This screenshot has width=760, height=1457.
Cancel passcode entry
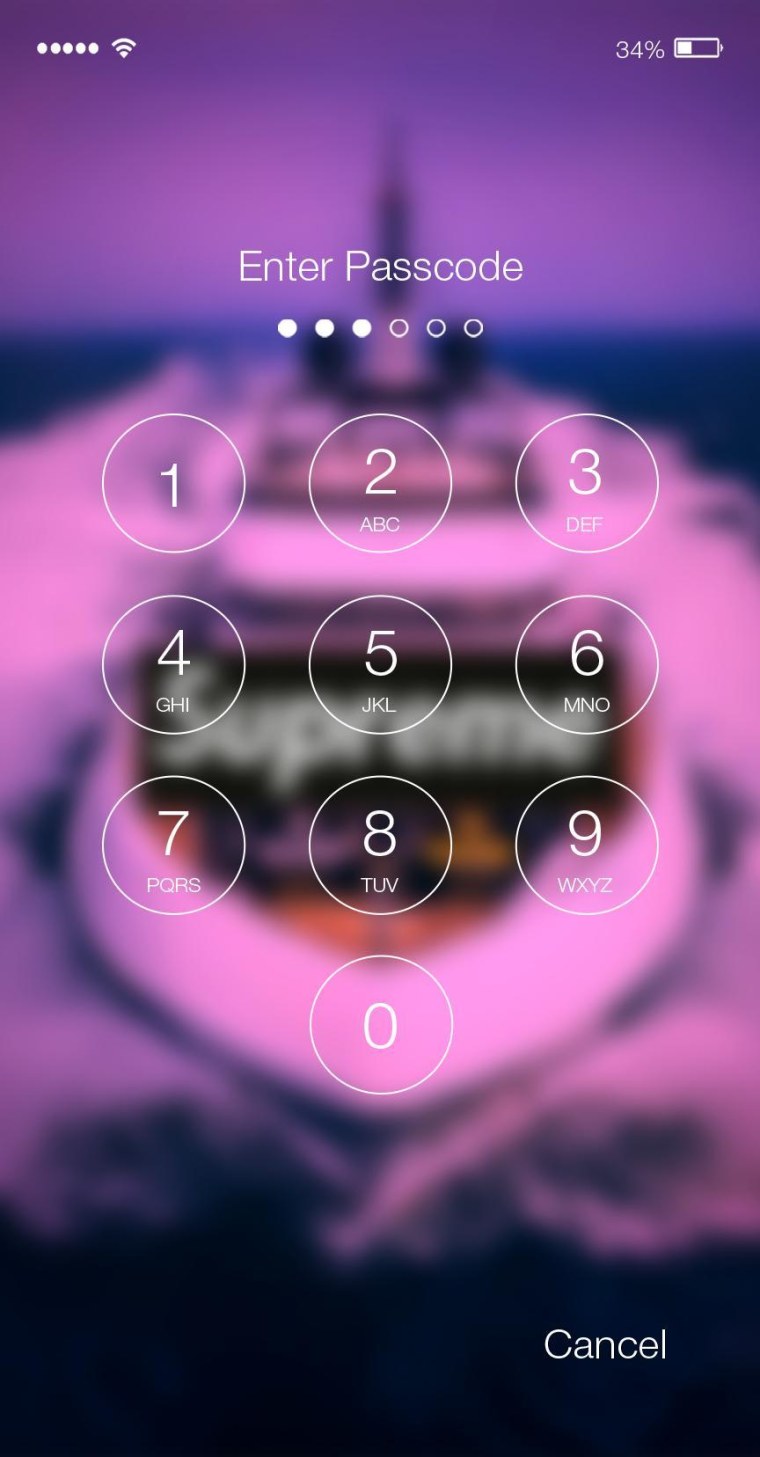pyautogui.click(x=604, y=1344)
